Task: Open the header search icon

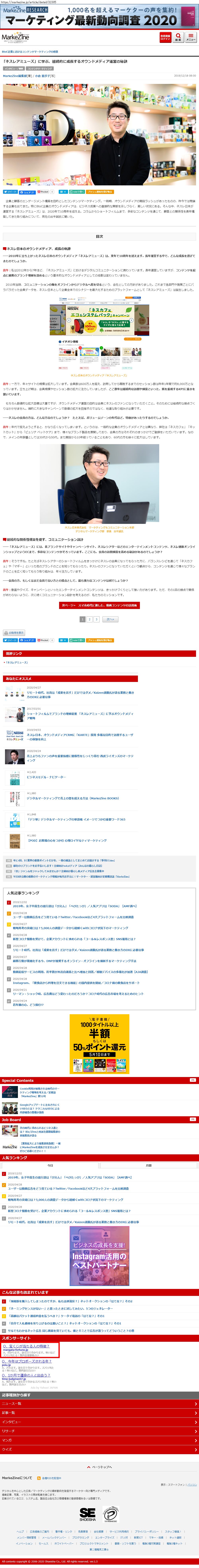Action: click(178, 37)
